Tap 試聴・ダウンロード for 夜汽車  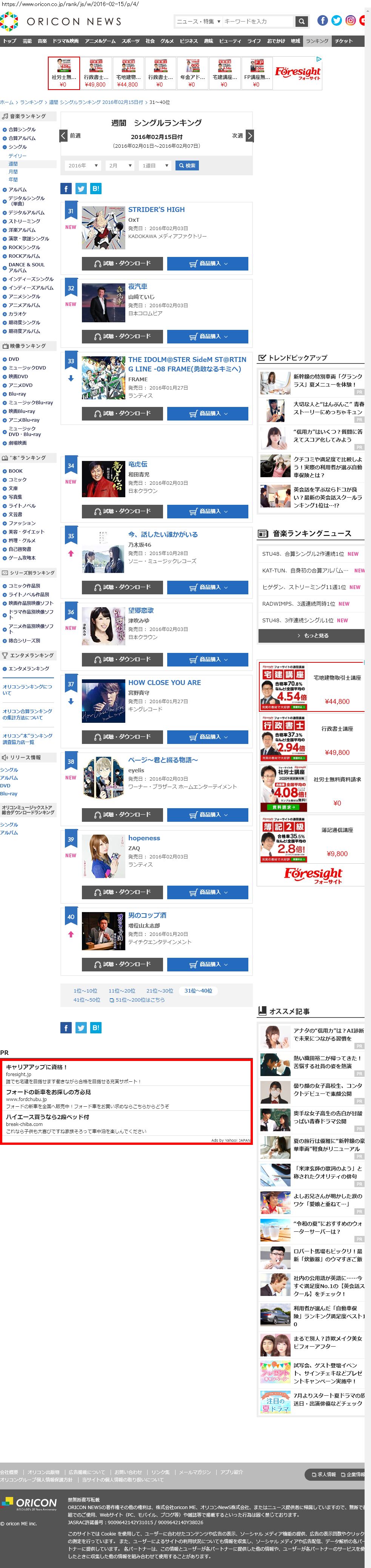(x=122, y=336)
